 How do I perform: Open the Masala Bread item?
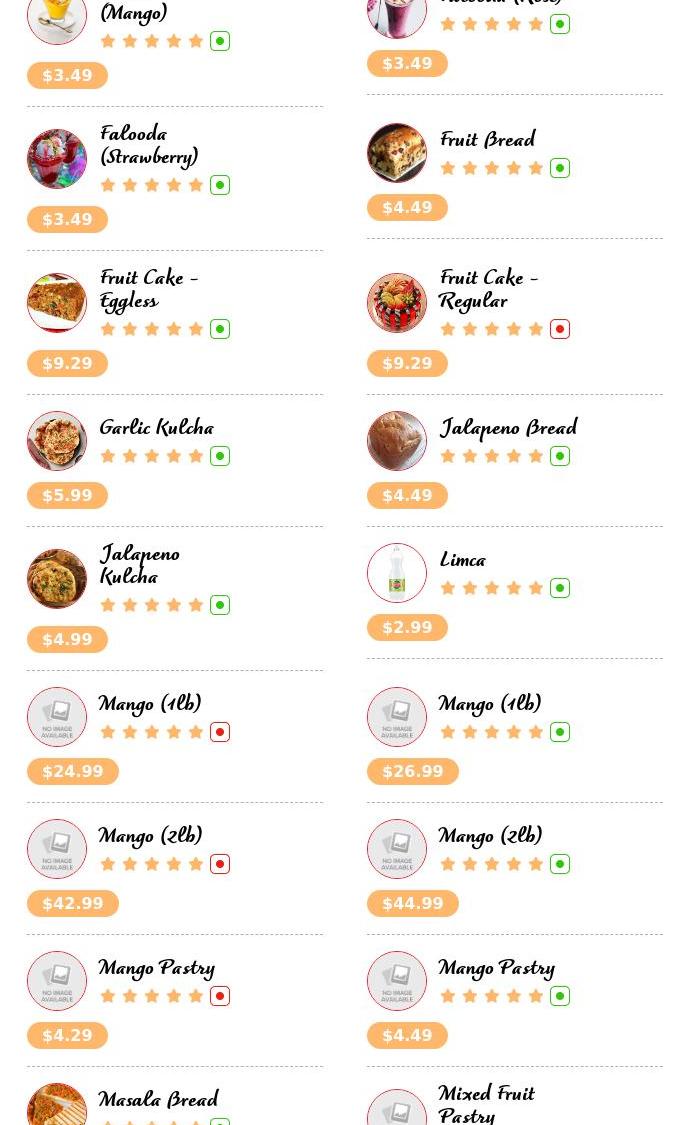(158, 1099)
